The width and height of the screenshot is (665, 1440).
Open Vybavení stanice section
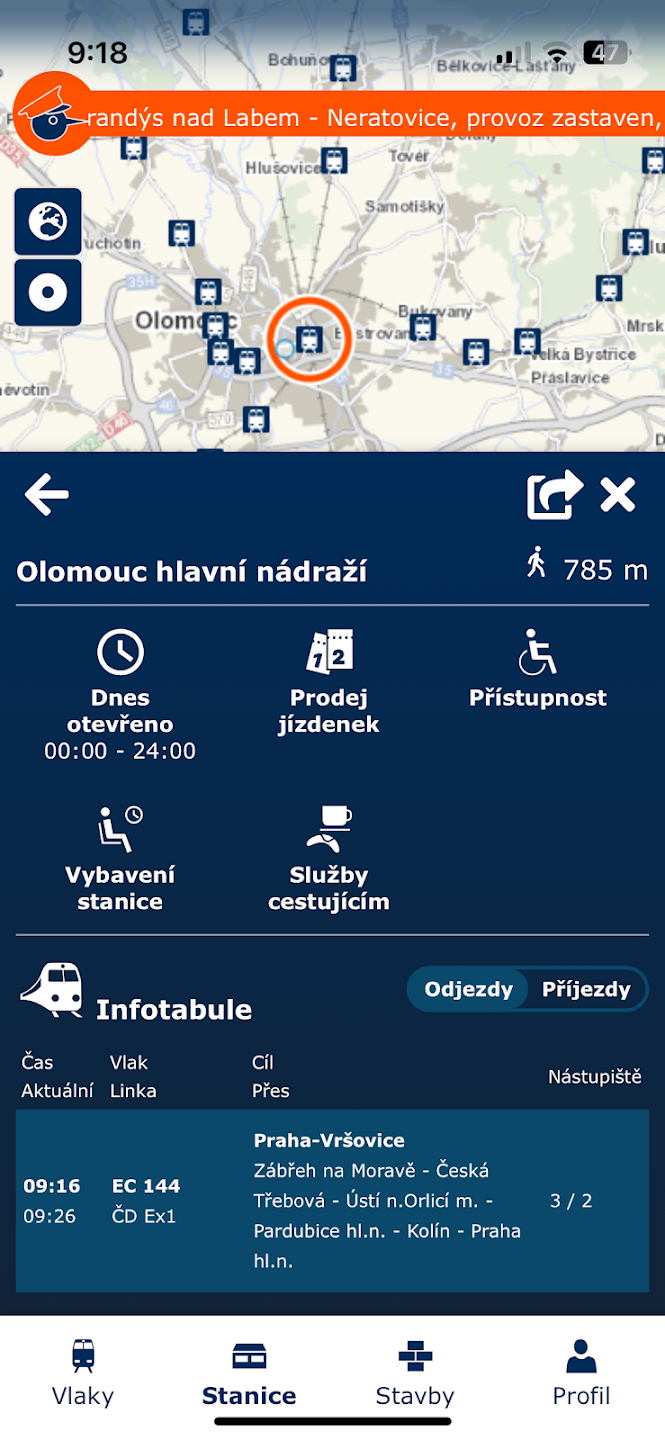pos(120,859)
